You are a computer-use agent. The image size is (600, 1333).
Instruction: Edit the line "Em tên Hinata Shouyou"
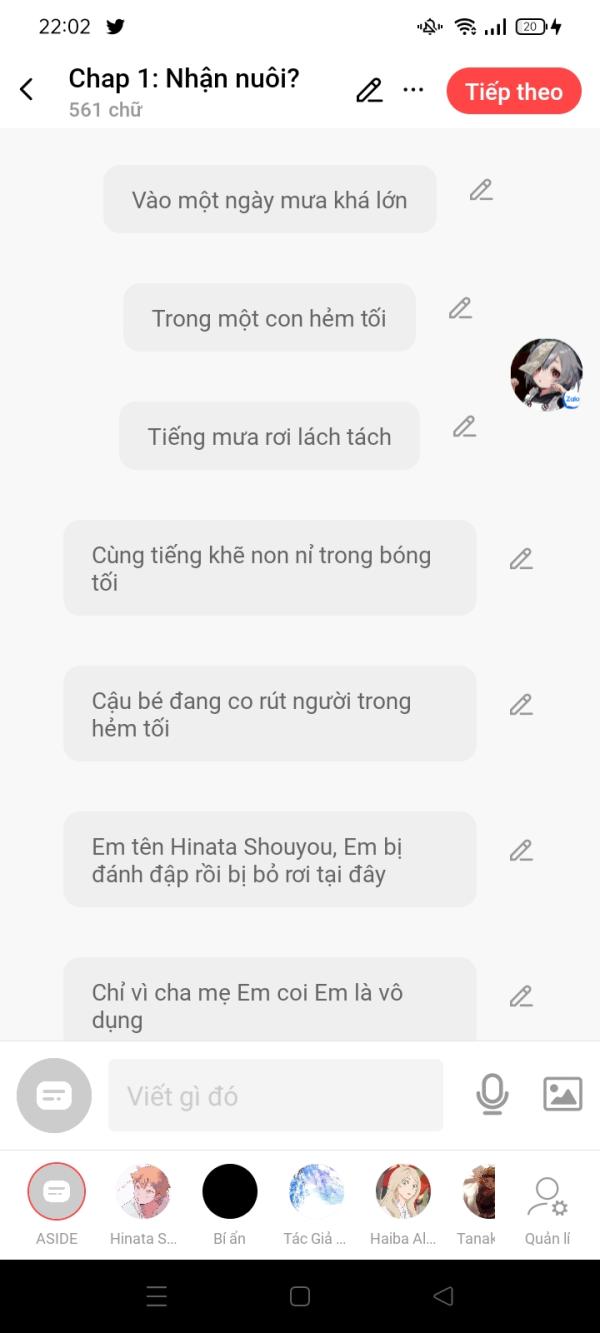point(521,851)
